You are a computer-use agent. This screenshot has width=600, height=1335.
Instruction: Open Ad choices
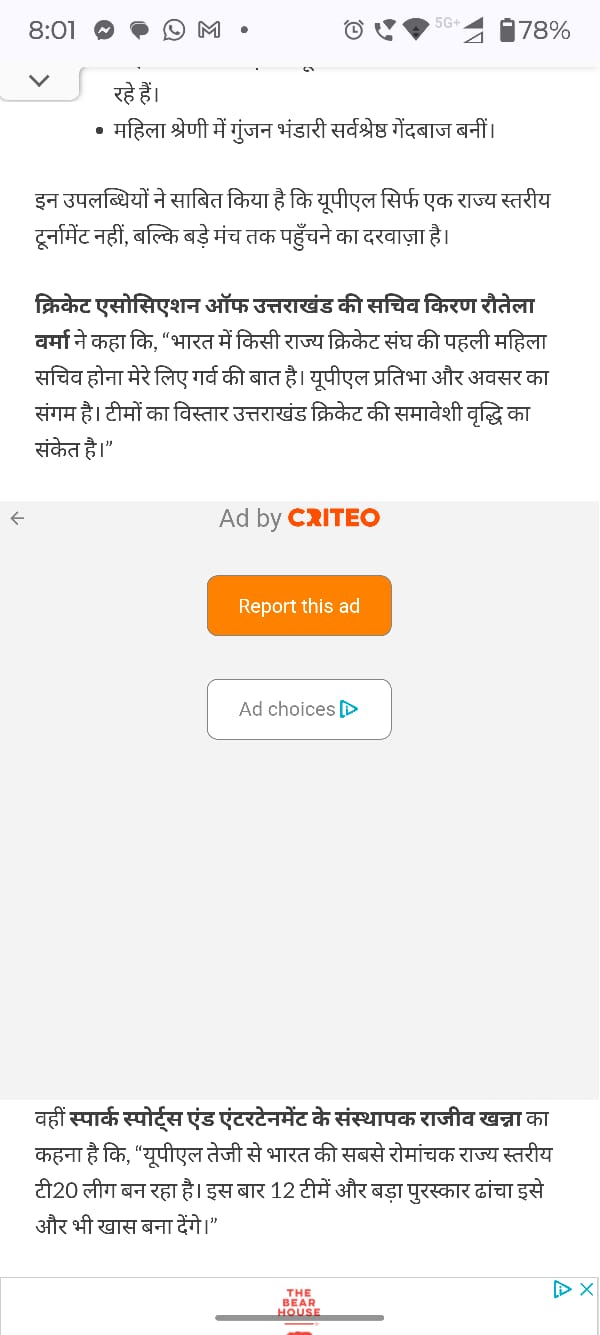coord(299,709)
